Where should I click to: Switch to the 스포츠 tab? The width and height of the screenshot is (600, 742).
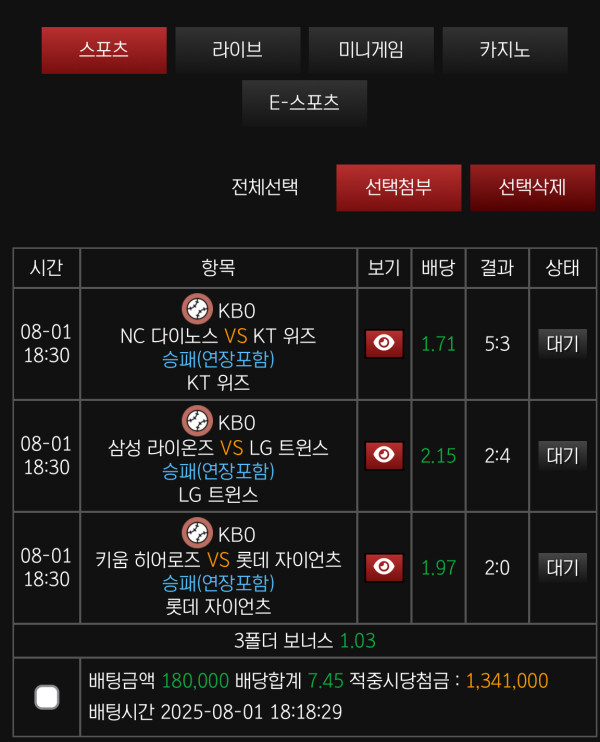click(x=104, y=50)
